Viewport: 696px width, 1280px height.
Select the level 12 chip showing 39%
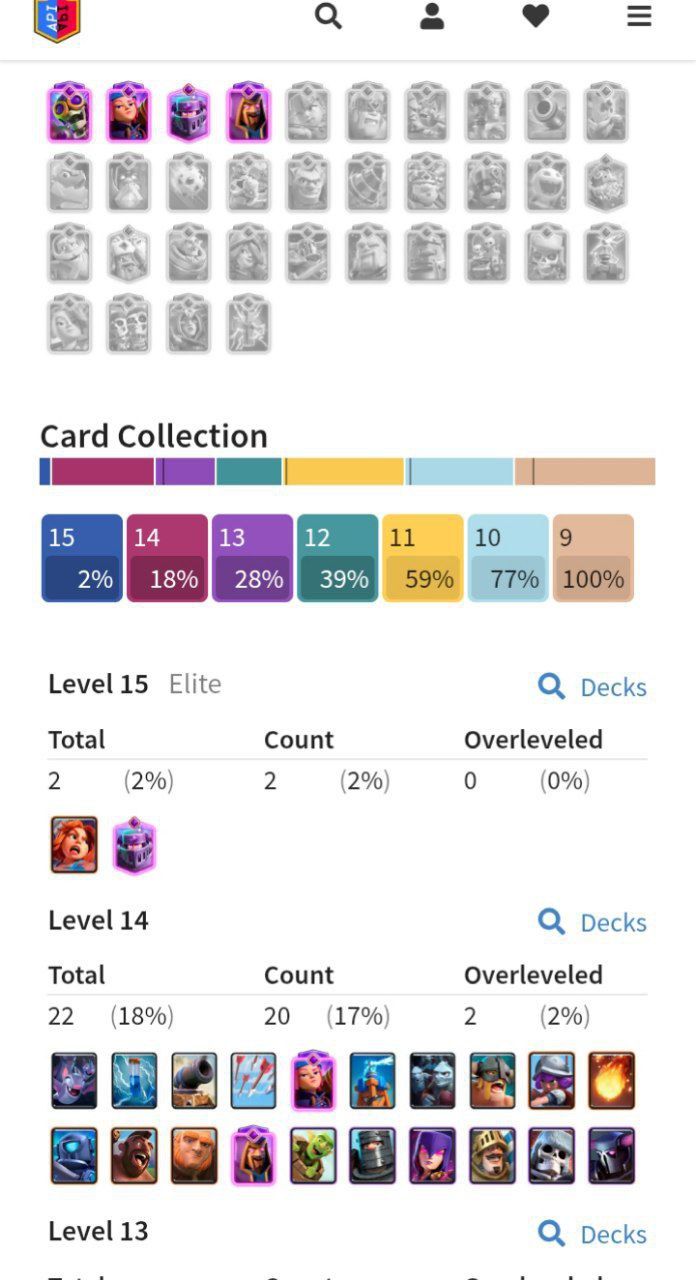337,558
